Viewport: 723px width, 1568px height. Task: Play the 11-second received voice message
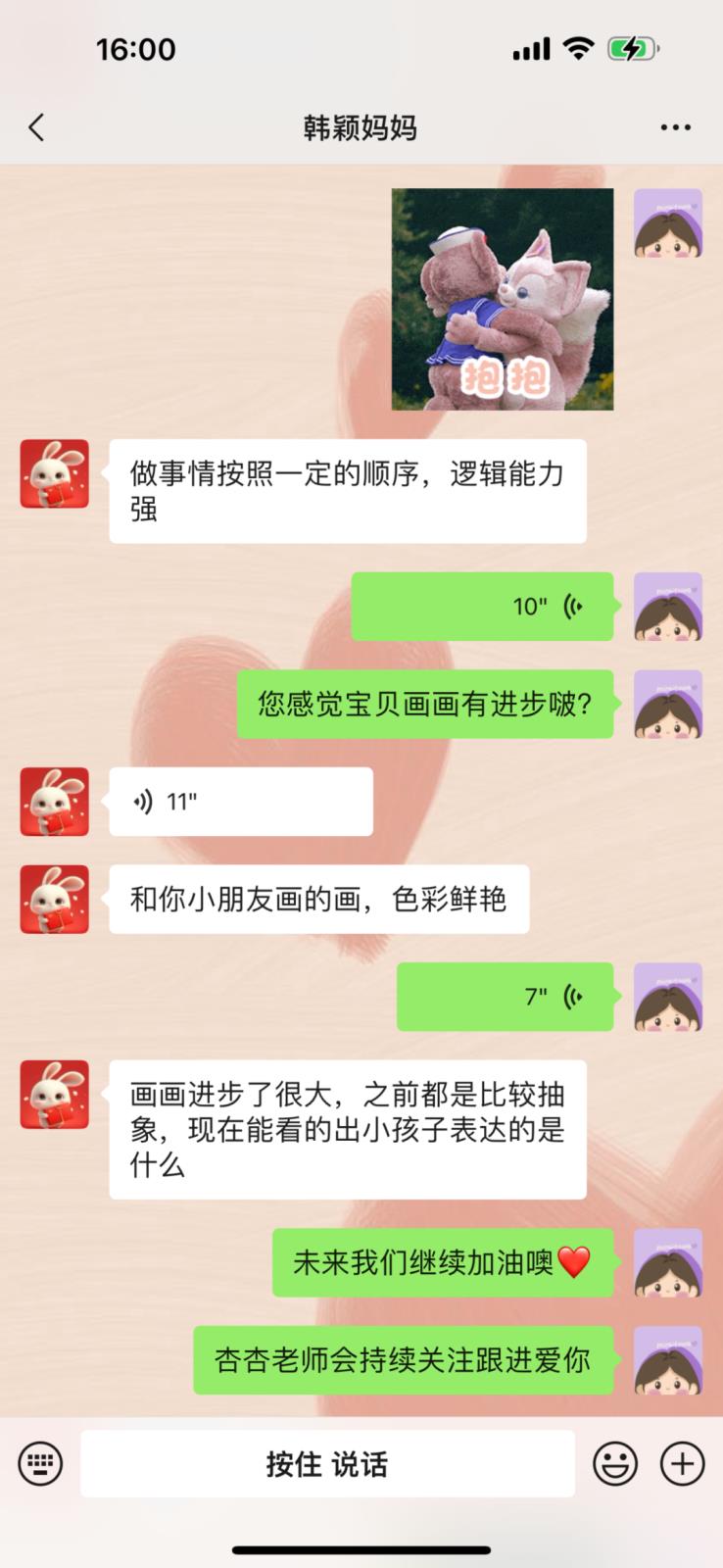point(240,802)
